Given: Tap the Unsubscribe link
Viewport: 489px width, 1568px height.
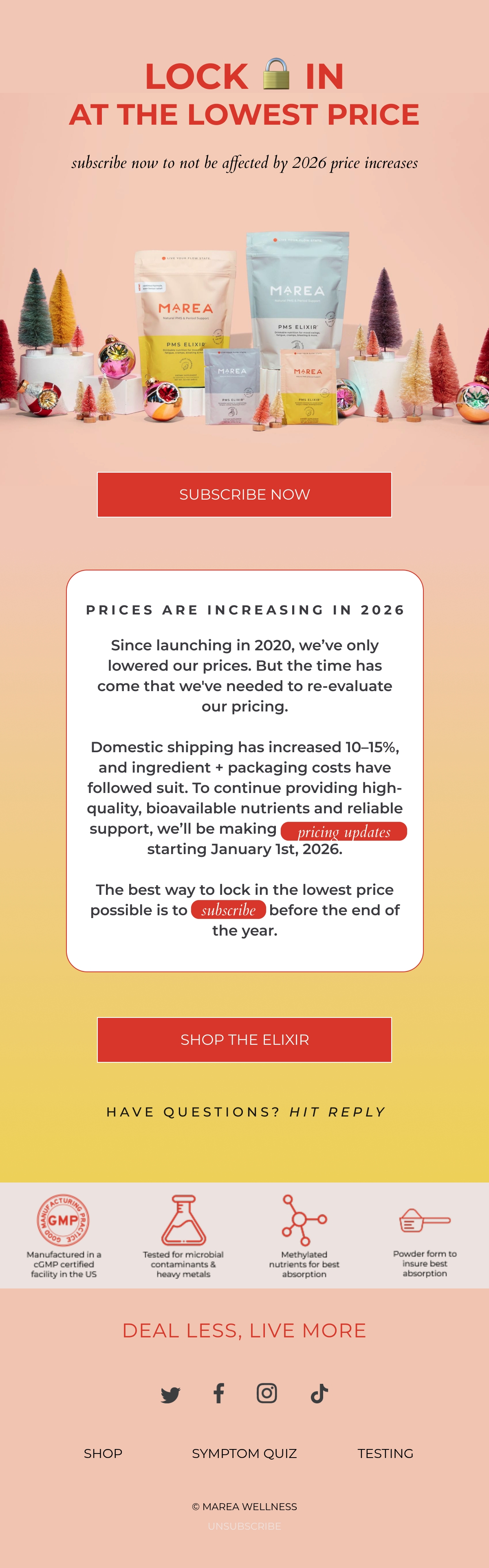Looking at the screenshot, I should coord(244,1526).
